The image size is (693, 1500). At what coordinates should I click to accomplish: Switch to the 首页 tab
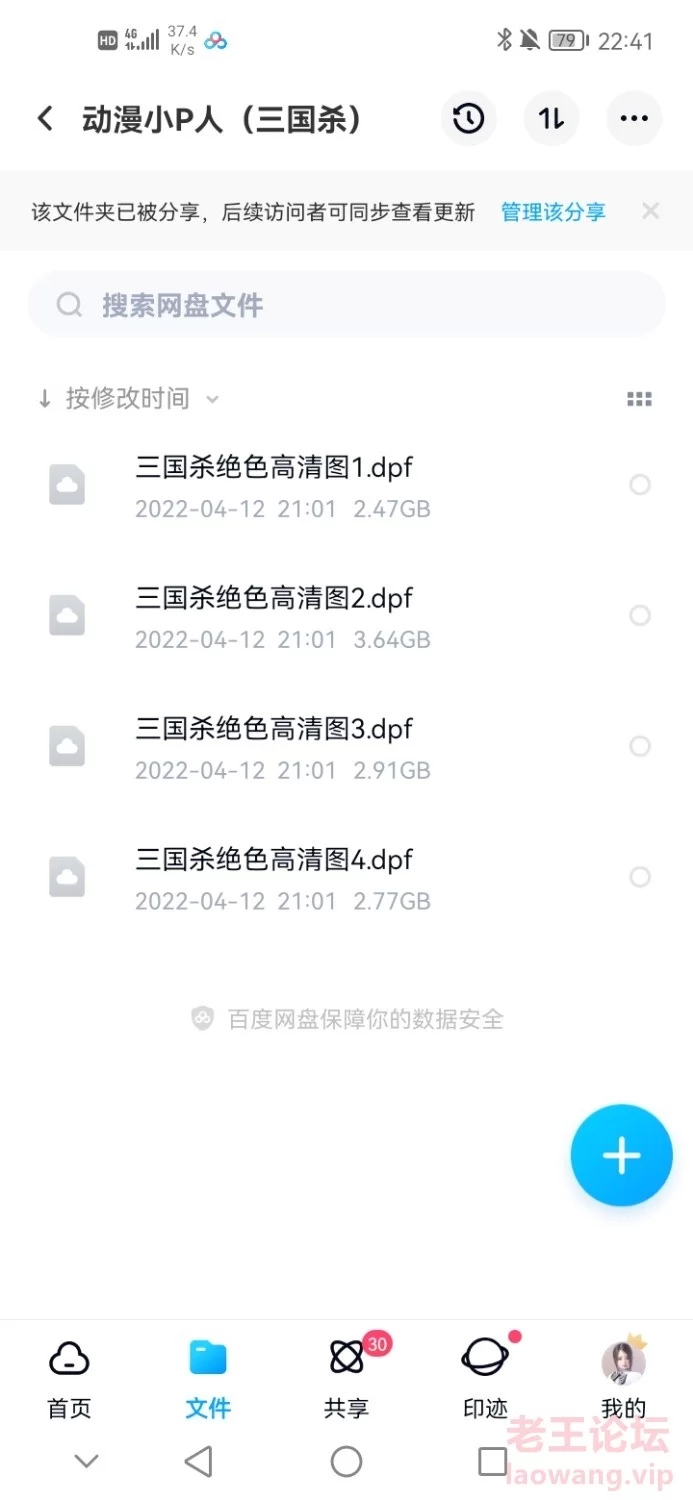(69, 1378)
